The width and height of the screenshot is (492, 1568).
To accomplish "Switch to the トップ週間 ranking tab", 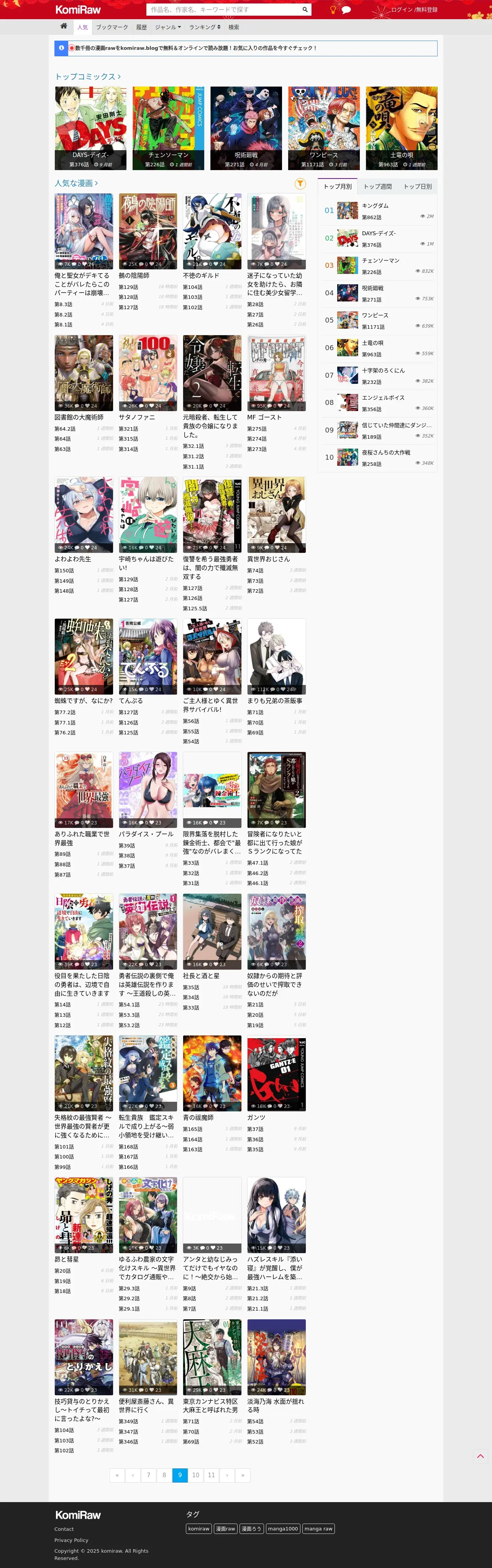I will (x=377, y=187).
